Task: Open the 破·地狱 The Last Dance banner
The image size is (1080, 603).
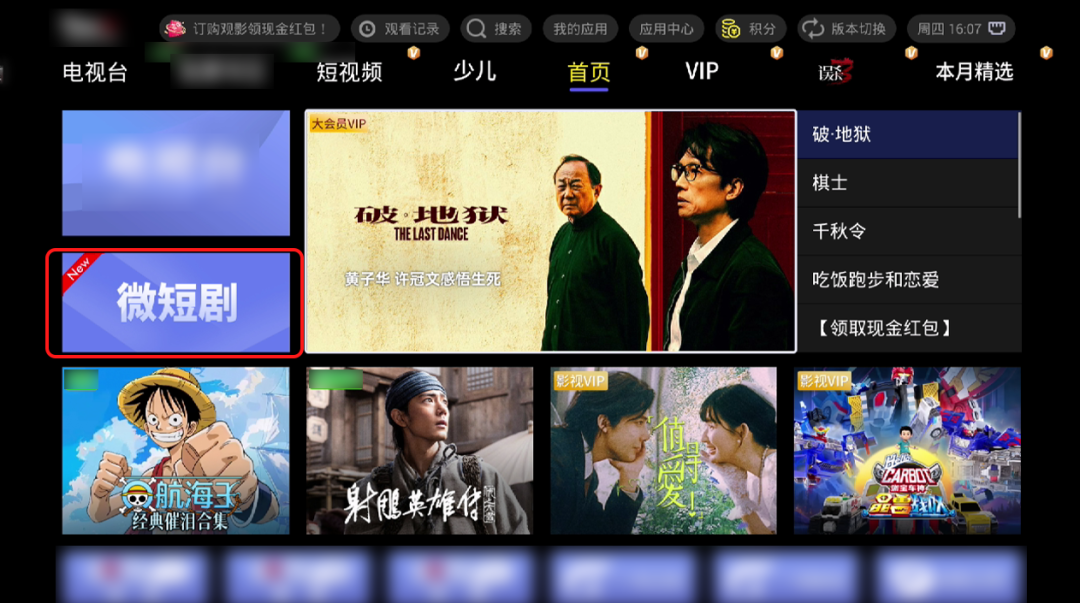Action: [550, 231]
